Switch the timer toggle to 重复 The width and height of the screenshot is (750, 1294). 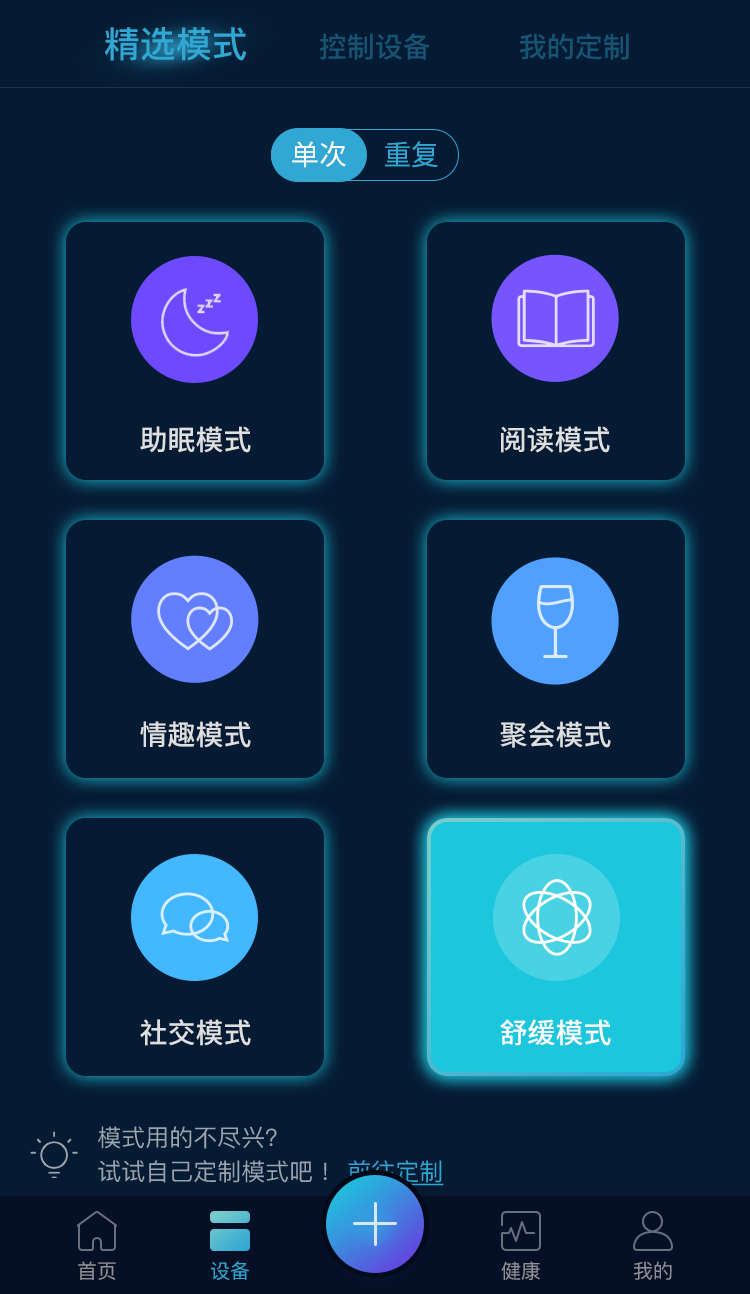tap(410, 155)
